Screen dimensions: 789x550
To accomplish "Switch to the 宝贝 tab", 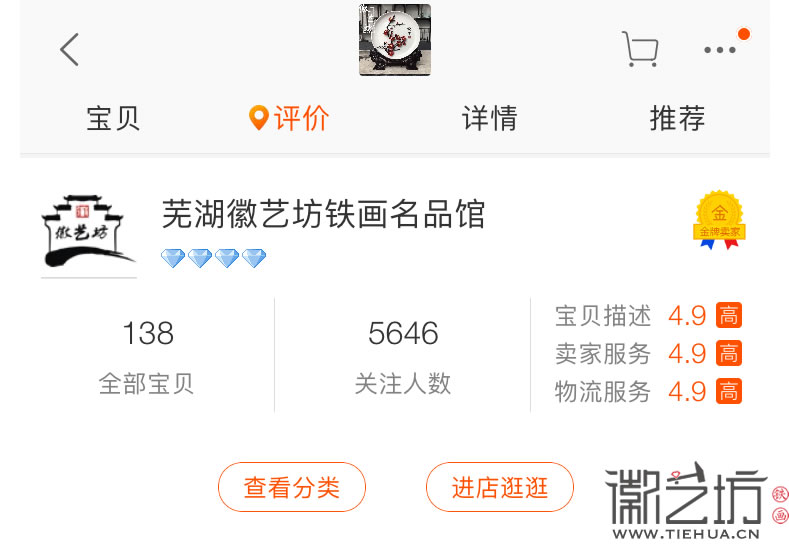I will click(113, 119).
